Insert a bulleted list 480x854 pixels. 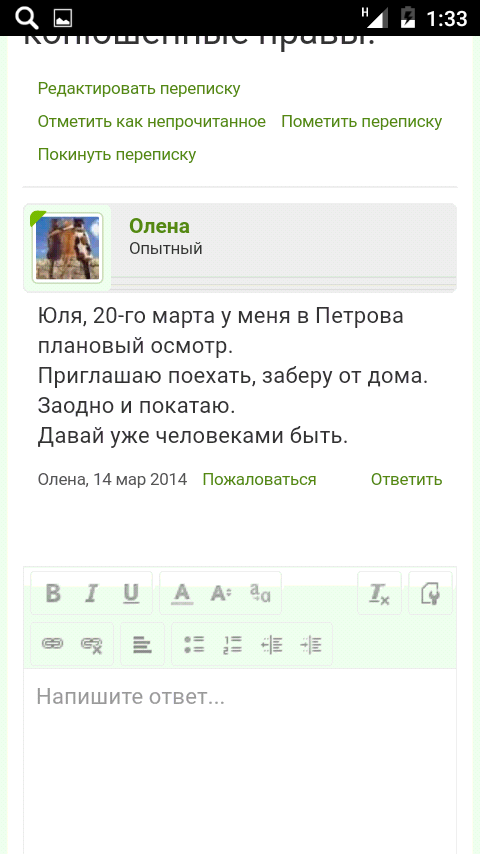[194, 644]
